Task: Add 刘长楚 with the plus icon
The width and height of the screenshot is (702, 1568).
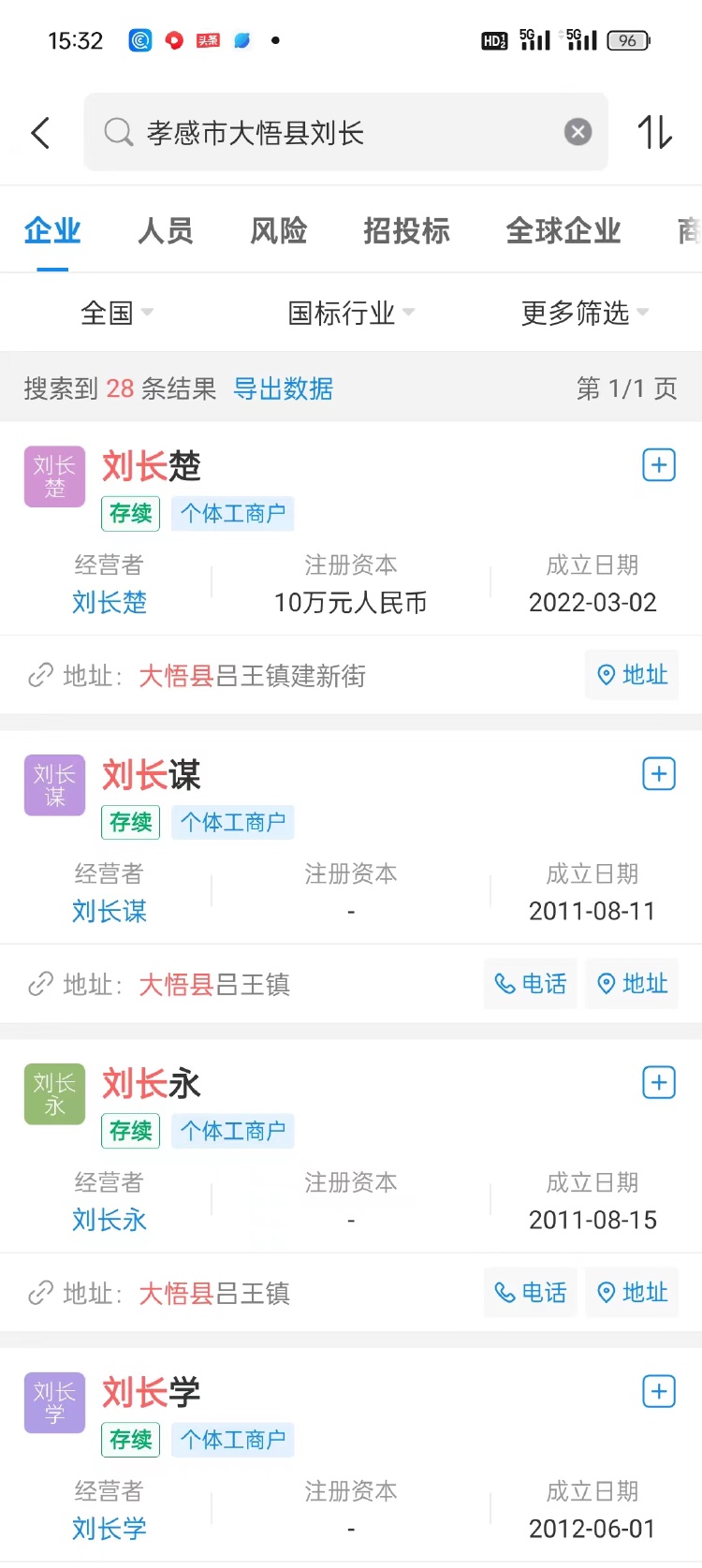Action: click(659, 465)
